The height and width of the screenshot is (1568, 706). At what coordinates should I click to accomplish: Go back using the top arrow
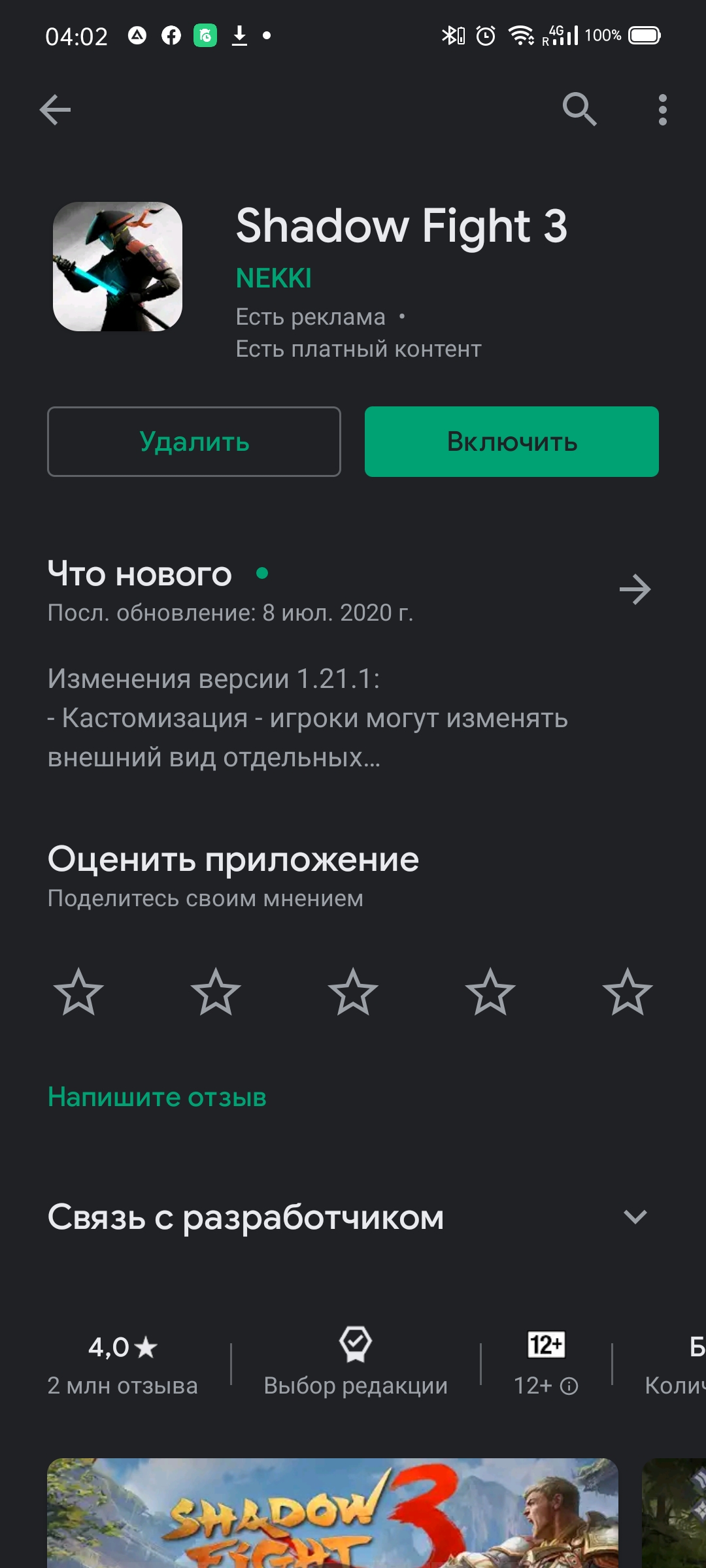(55, 109)
